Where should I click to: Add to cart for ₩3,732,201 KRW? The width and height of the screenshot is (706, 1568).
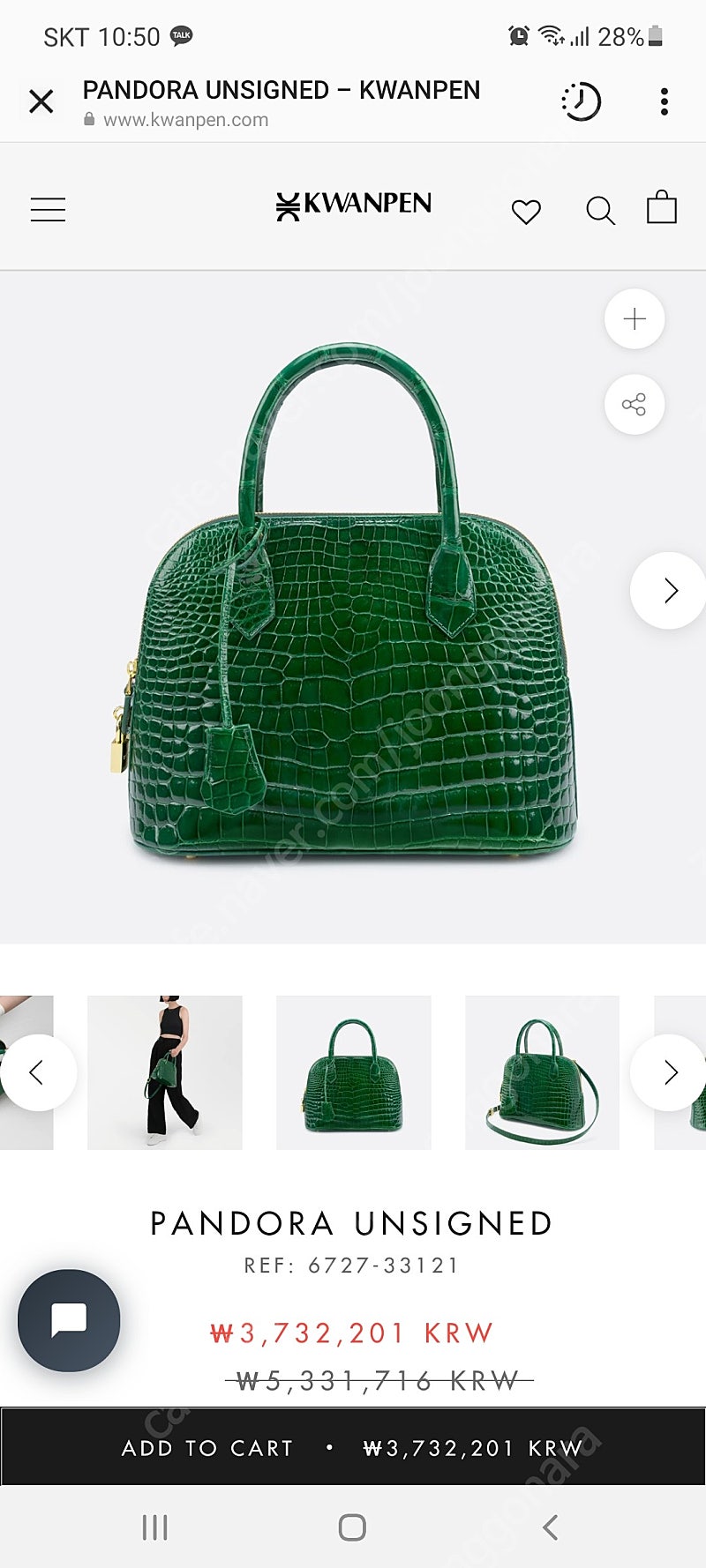pos(353,1447)
